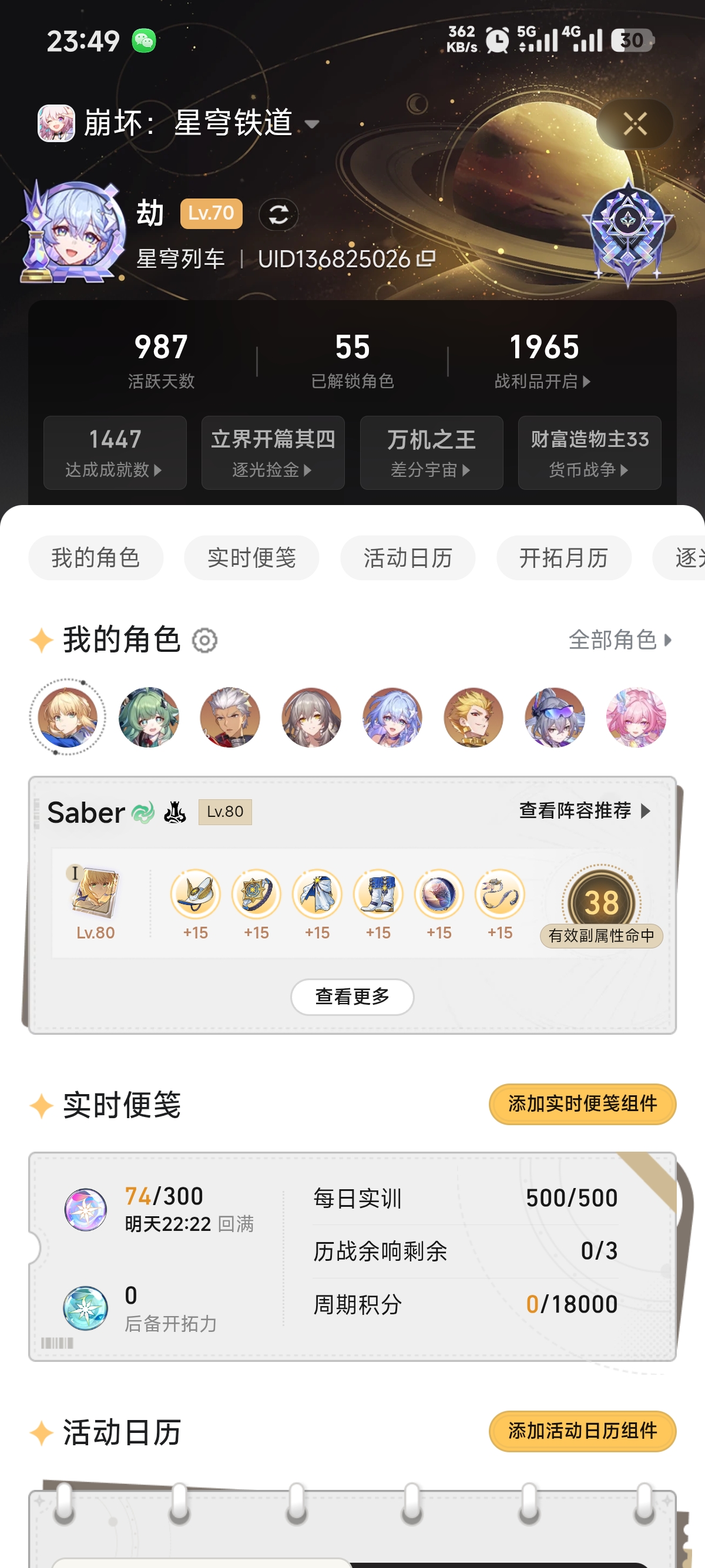The height and width of the screenshot is (1568, 705).
Task: Jump to 开拓月历 chip
Action: pyautogui.click(x=564, y=557)
